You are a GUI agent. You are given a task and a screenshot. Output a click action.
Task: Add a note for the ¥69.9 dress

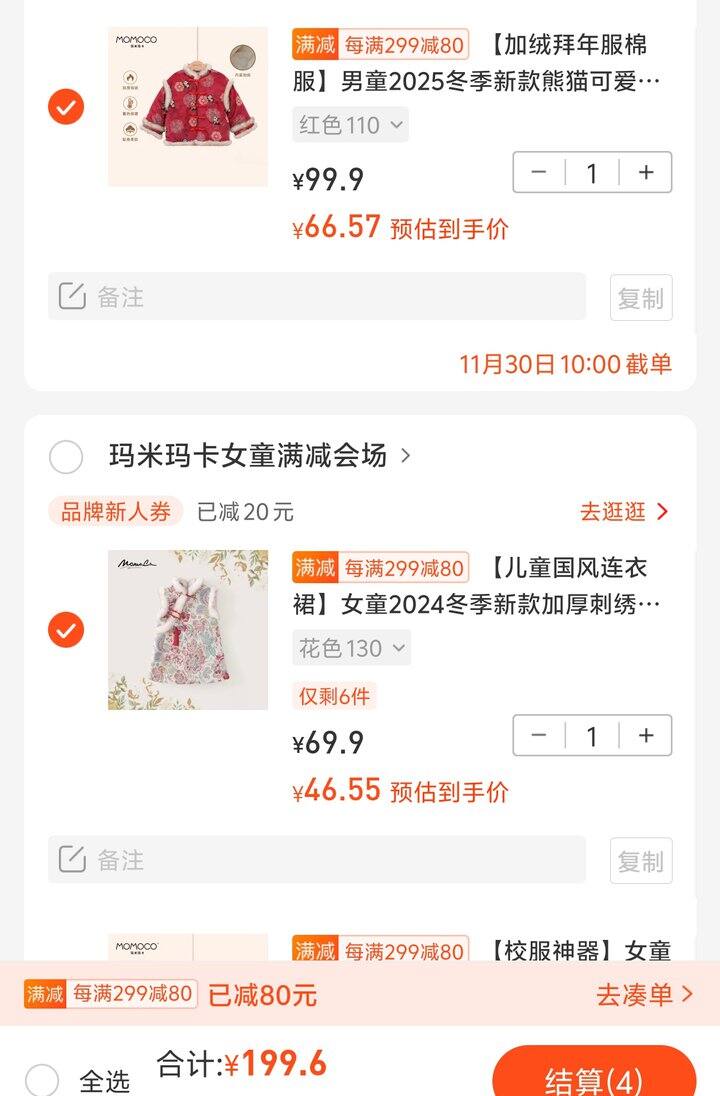coord(316,860)
